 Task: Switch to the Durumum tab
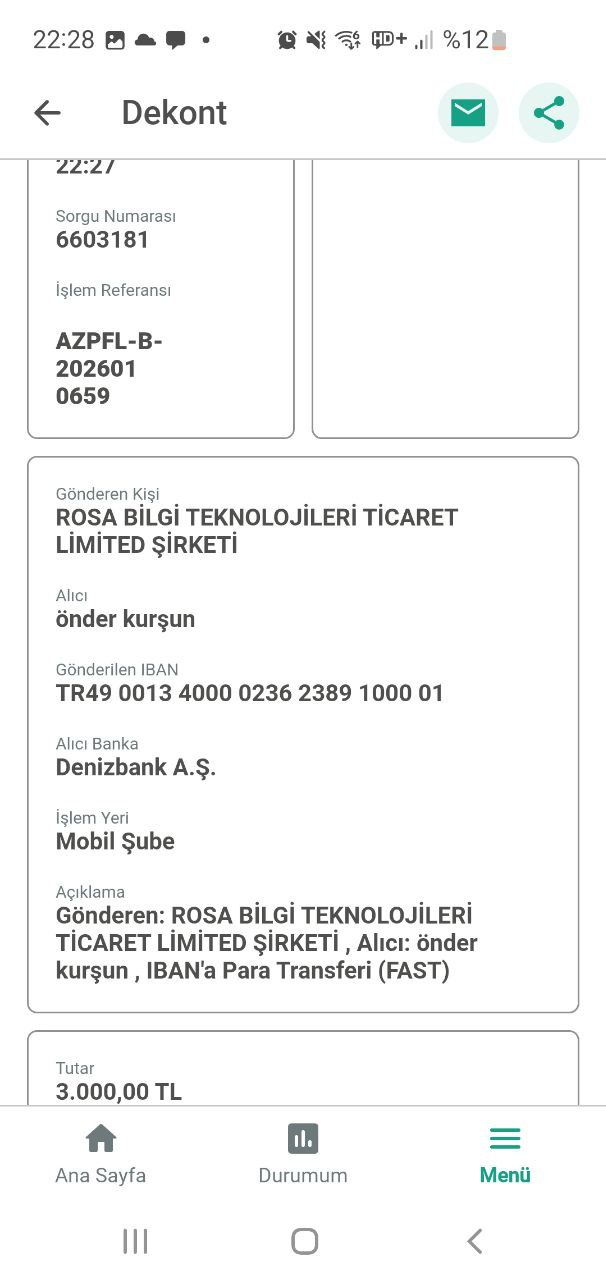[303, 1154]
